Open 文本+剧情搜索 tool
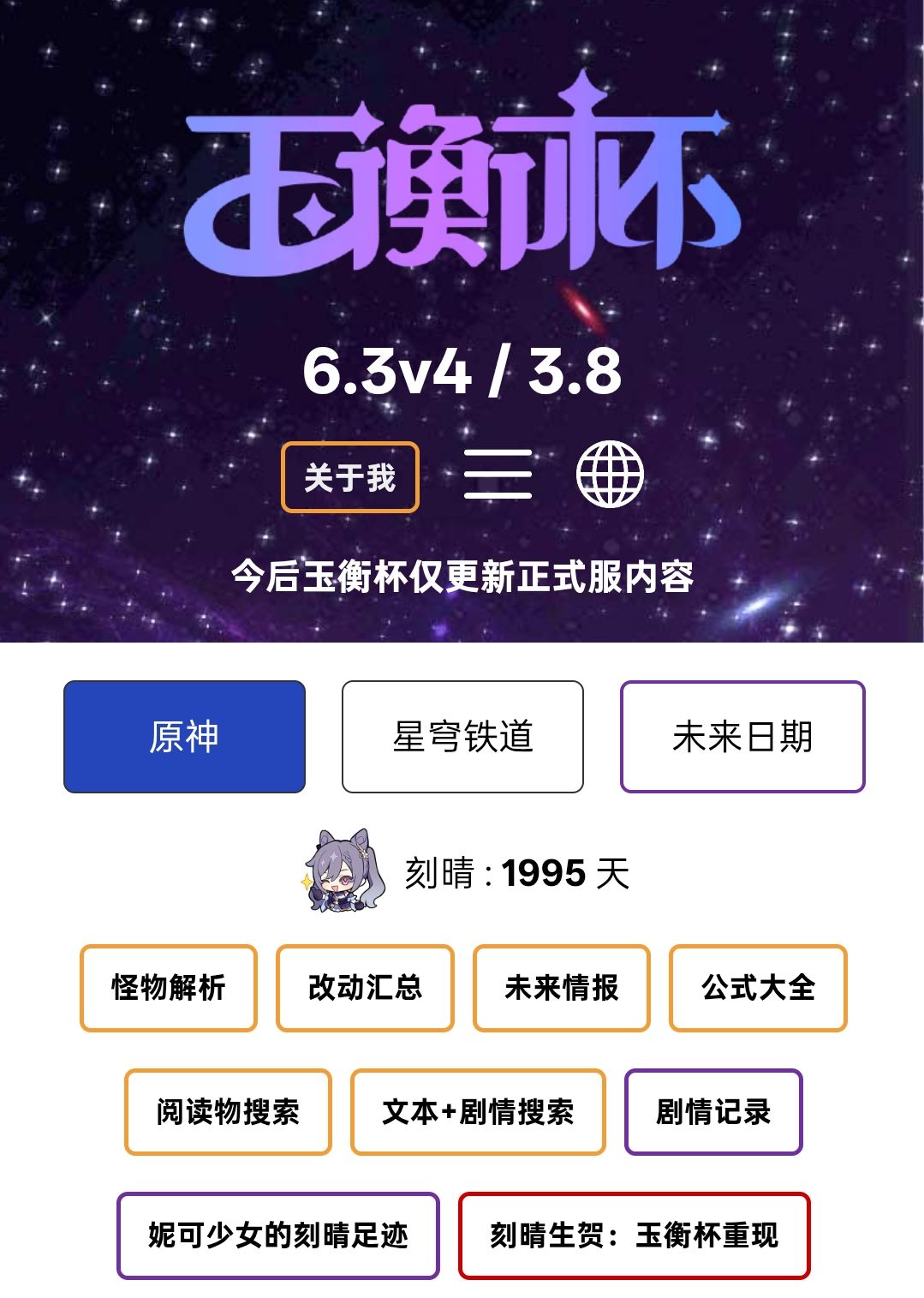This screenshot has width=924, height=1298. pos(476,1112)
